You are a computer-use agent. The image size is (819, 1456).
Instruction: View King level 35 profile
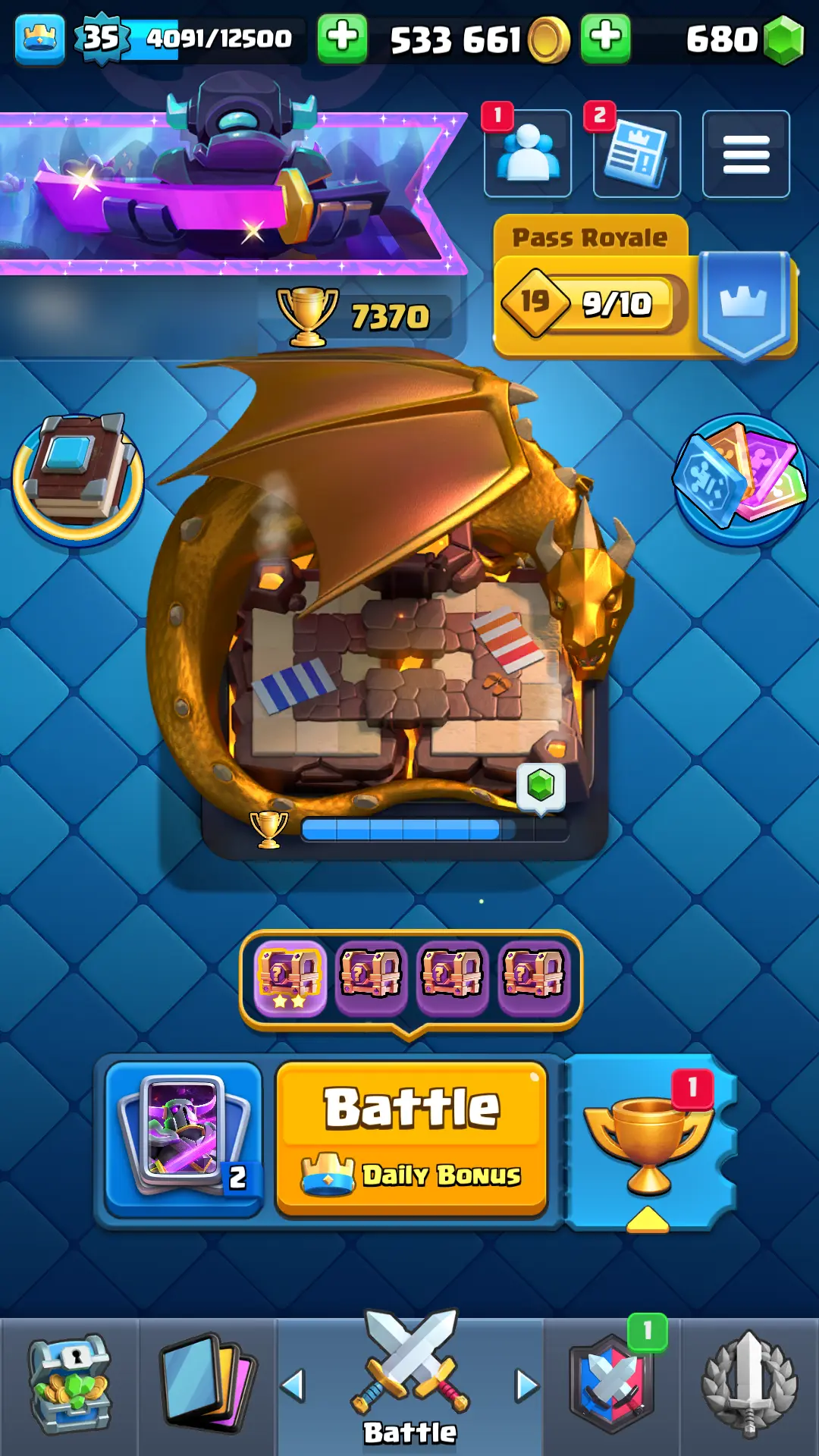pos(102,38)
